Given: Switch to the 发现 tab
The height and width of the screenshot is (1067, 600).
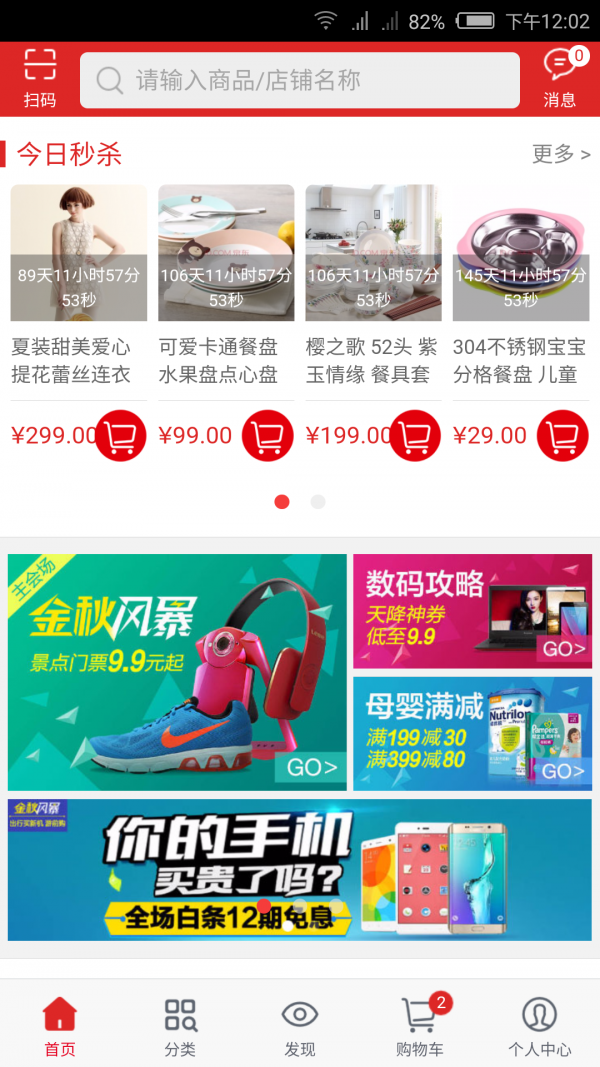Looking at the screenshot, I should (300, 1027).
